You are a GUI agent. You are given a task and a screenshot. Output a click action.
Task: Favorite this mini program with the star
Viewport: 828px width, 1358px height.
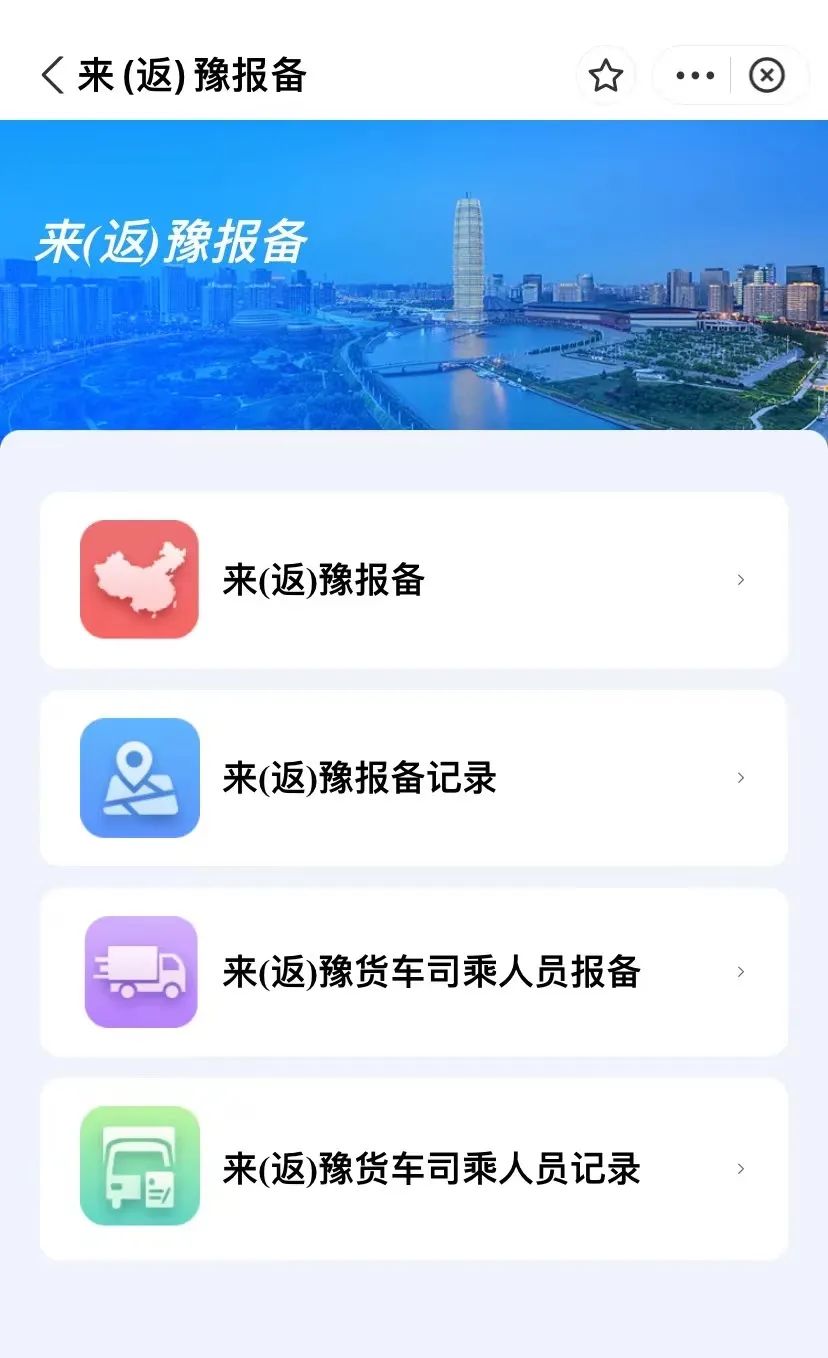[x=606, y=75]
